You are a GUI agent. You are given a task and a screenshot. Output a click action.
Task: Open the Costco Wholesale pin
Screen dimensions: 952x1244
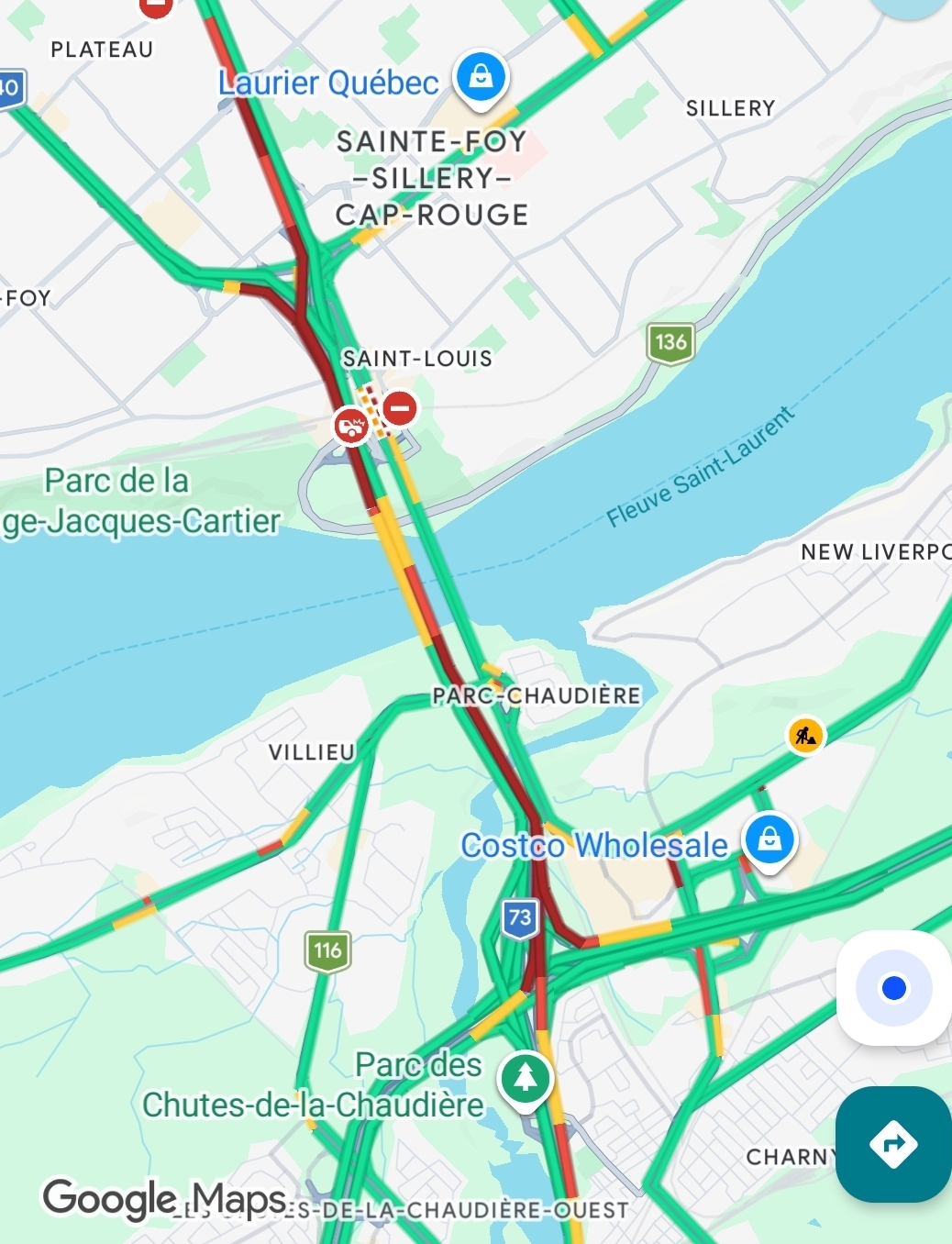pos(769,839)
